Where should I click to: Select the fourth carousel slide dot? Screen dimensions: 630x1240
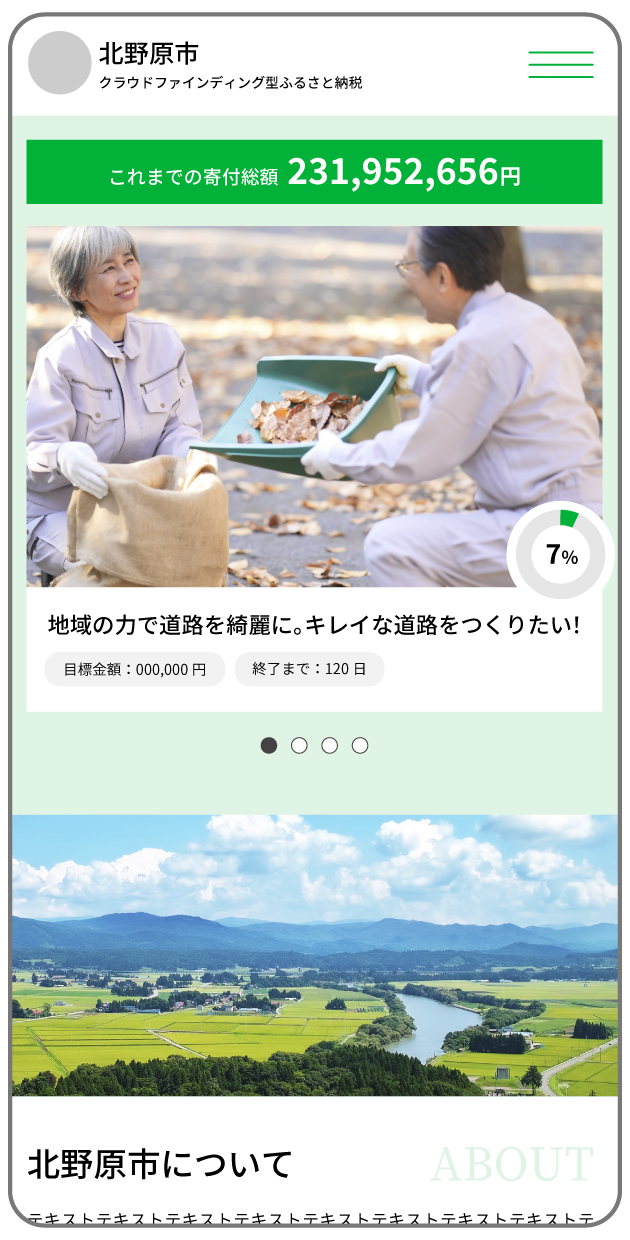(360, 745)
